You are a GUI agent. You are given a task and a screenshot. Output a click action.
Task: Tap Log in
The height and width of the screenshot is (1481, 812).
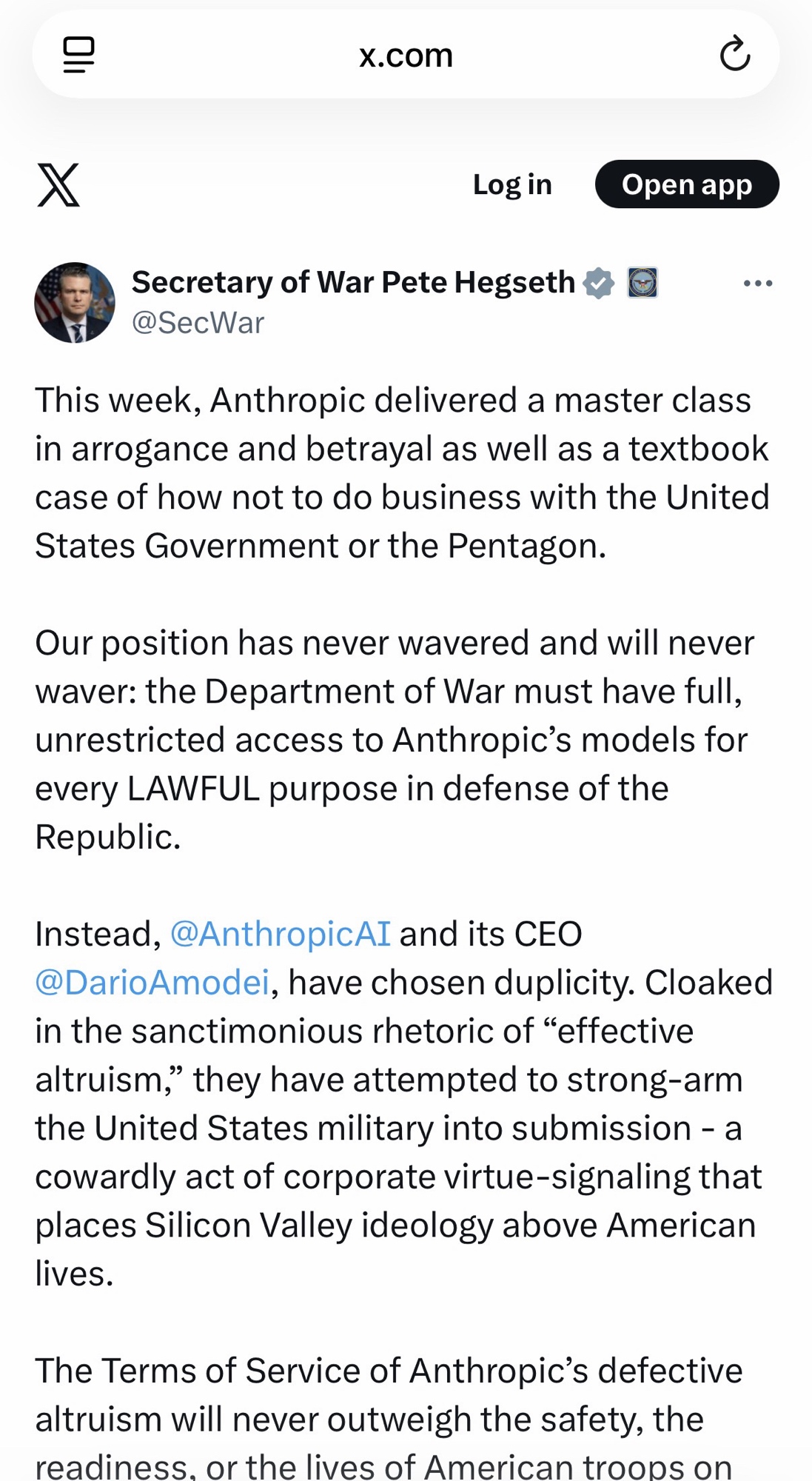click(x=512, y=184)
